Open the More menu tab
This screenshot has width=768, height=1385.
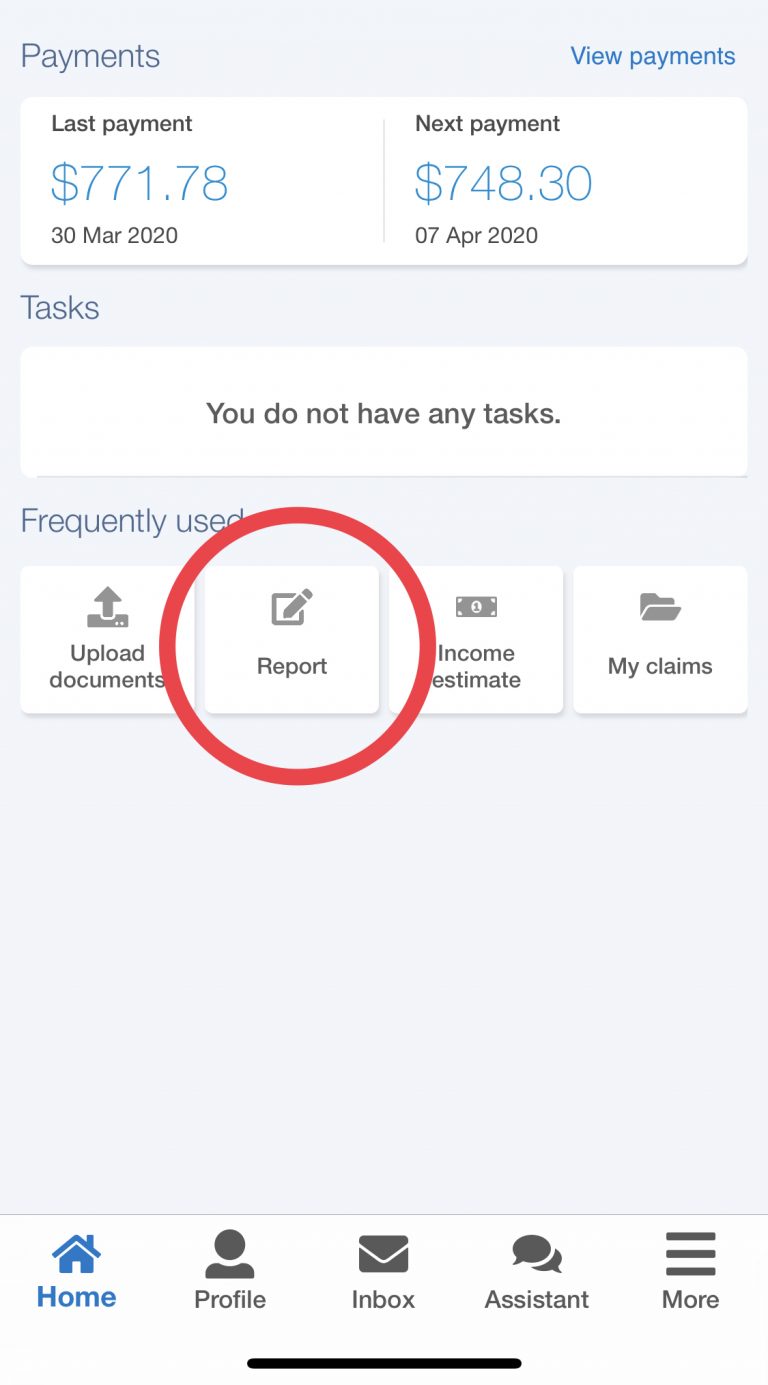pyautogui.click(x=690, y=1272)
